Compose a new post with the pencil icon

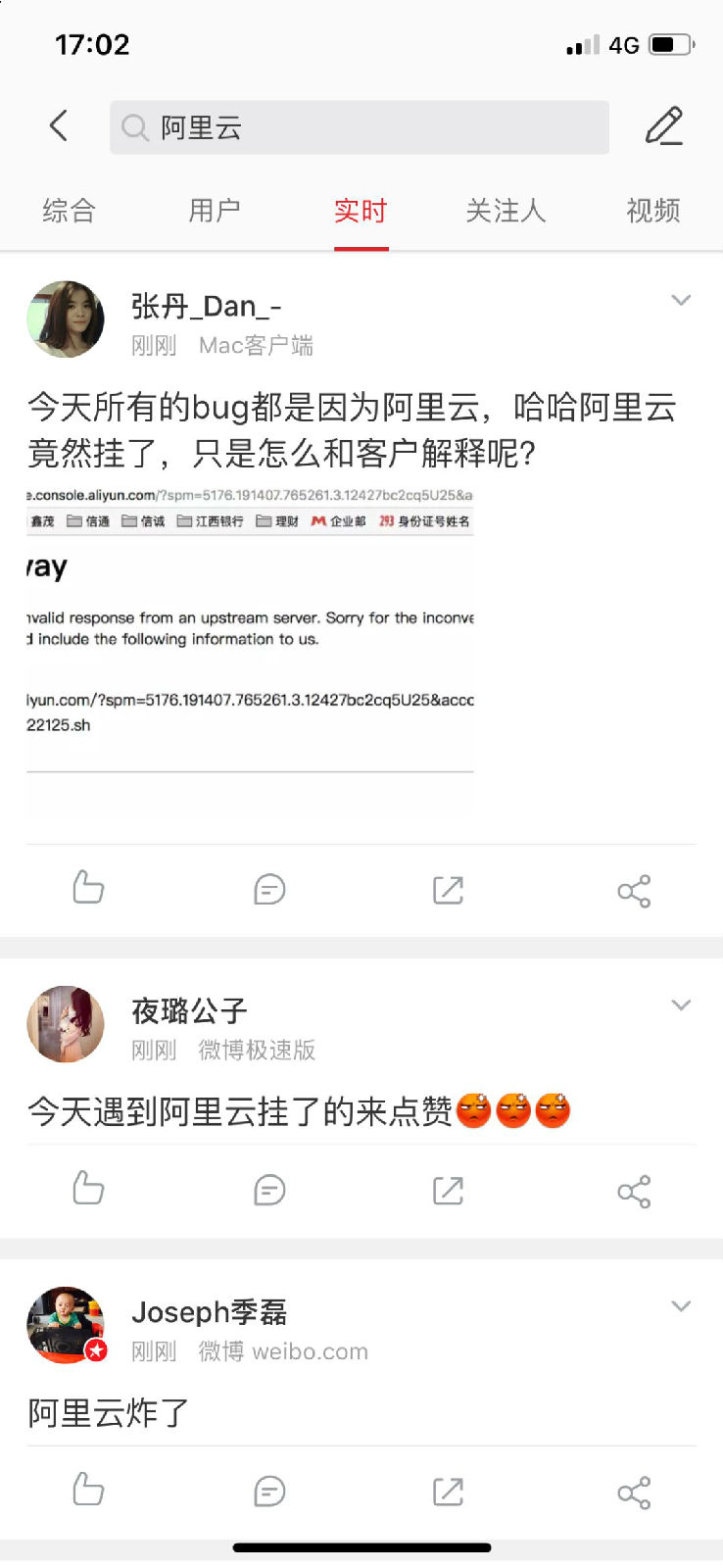[x=663, y=126]
